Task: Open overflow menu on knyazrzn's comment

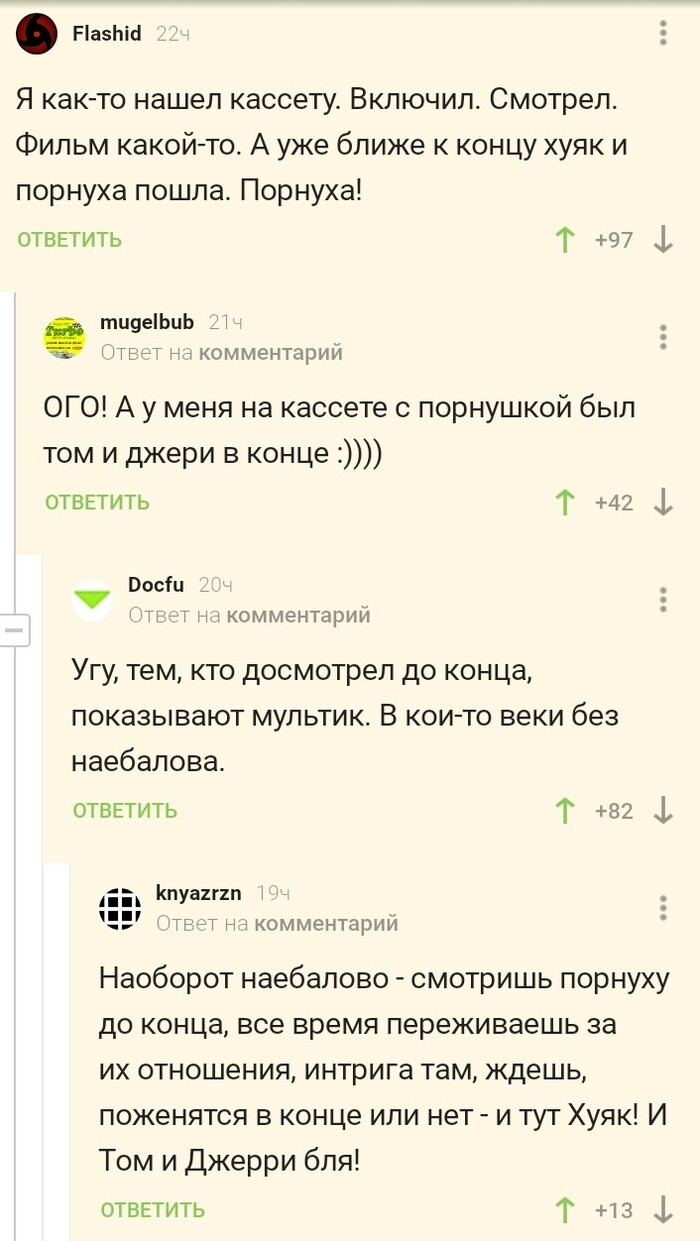Action: [x=663, y=908]
